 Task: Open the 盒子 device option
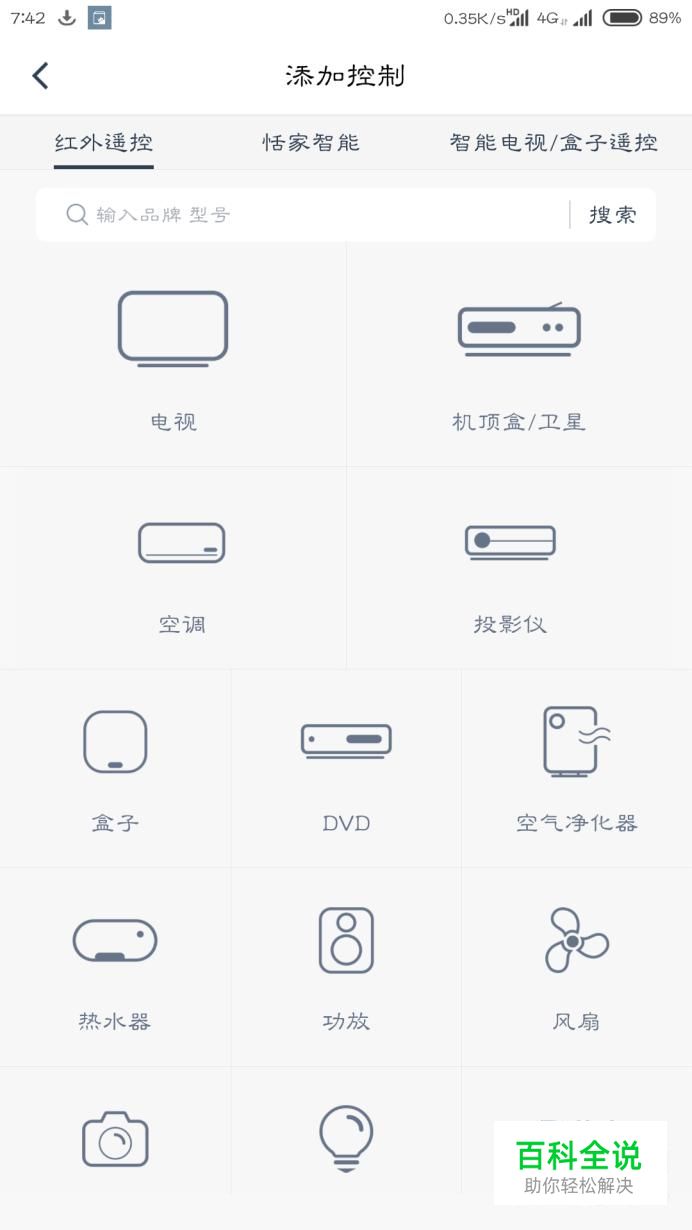click(x=115, y=769)
